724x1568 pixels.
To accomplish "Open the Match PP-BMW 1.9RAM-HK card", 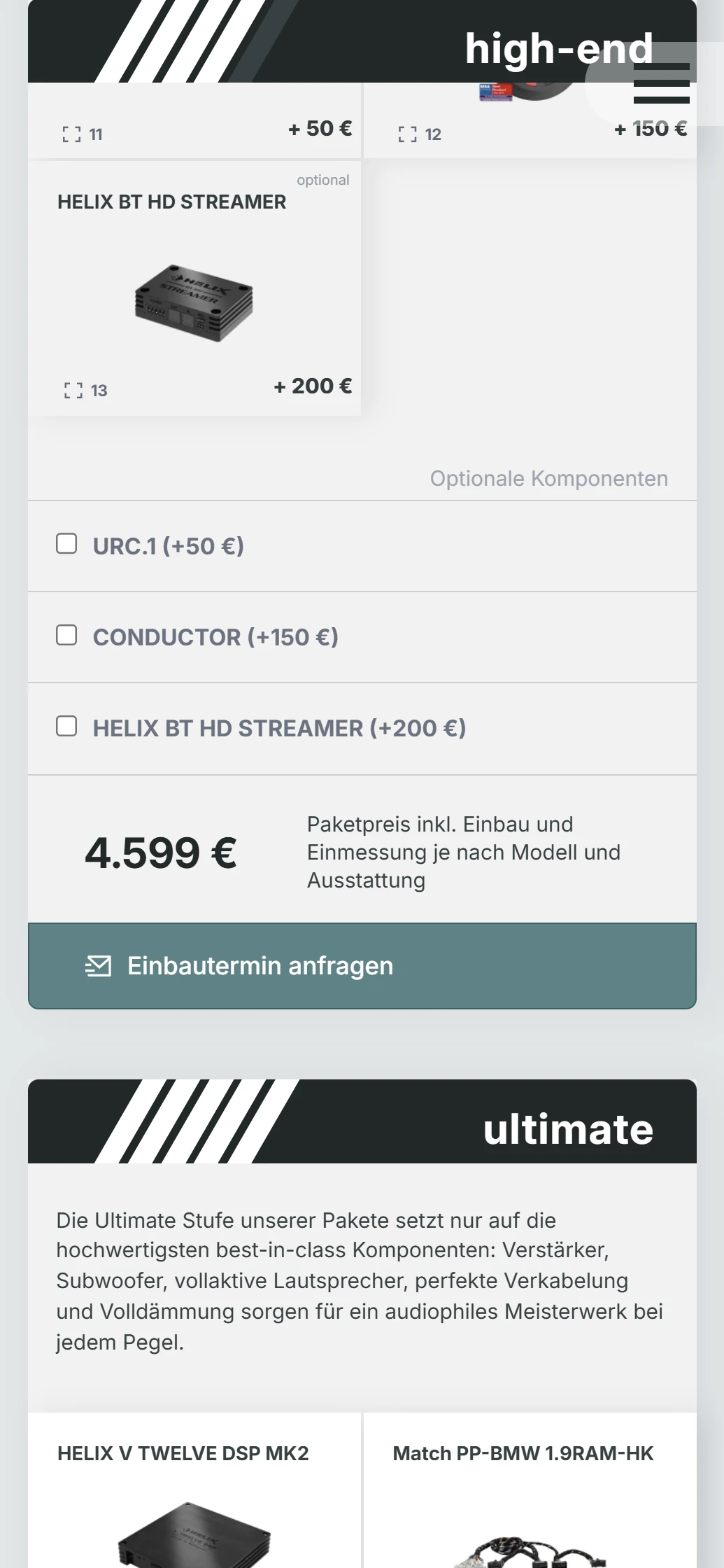I will (530, 1490).
